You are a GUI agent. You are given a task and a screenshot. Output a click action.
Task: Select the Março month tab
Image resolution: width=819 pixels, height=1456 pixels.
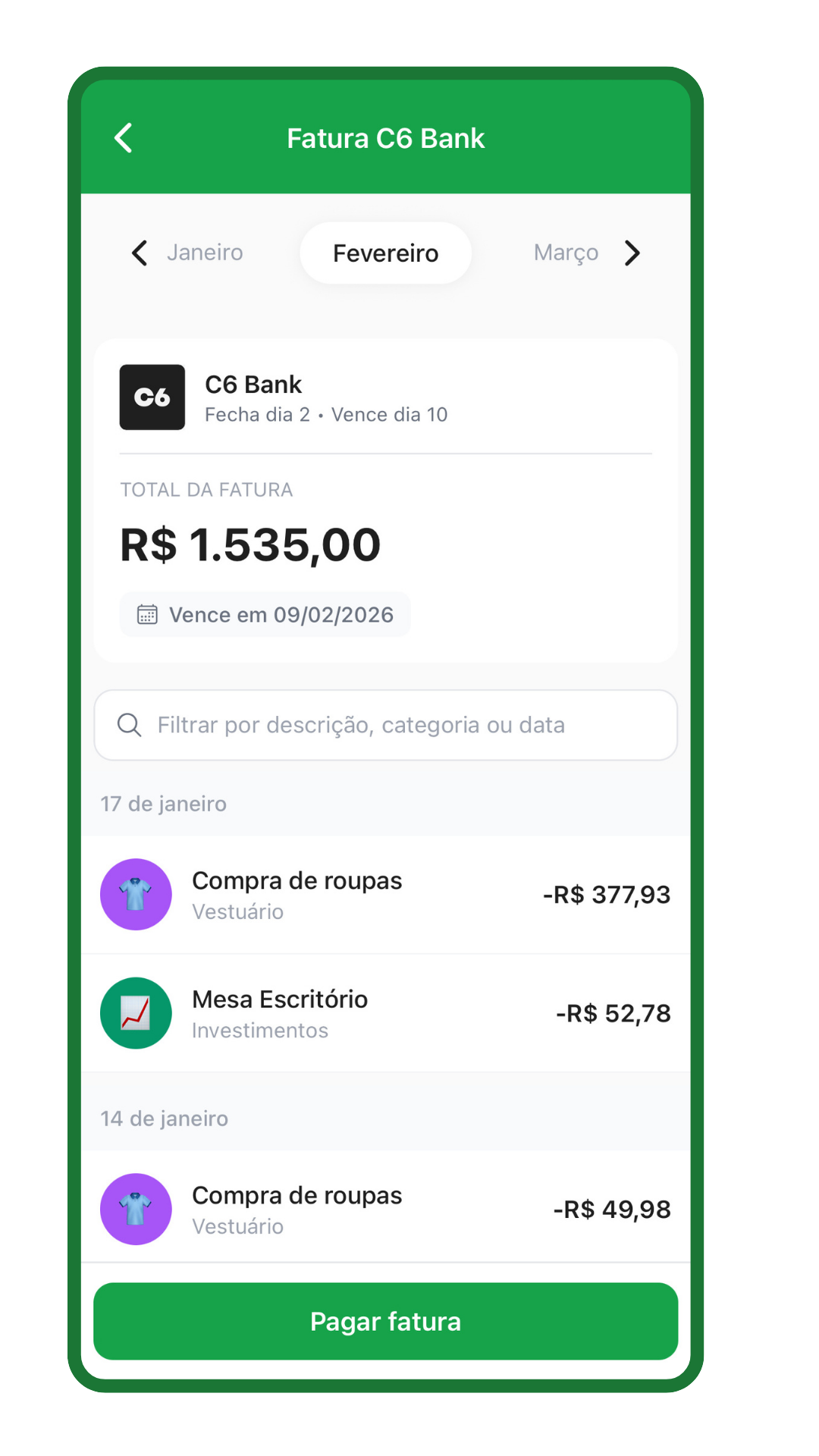tap(566, 252)
